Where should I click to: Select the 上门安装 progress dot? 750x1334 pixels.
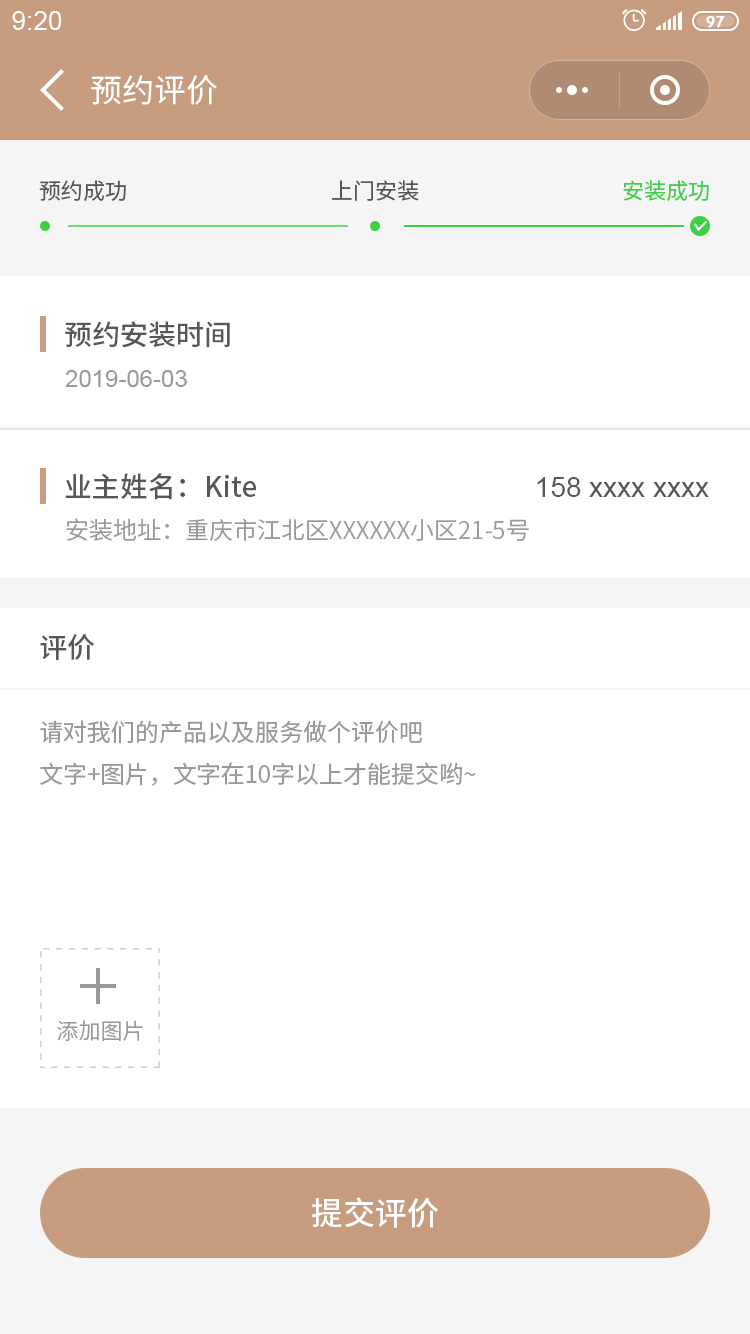[x=375, y=226]
